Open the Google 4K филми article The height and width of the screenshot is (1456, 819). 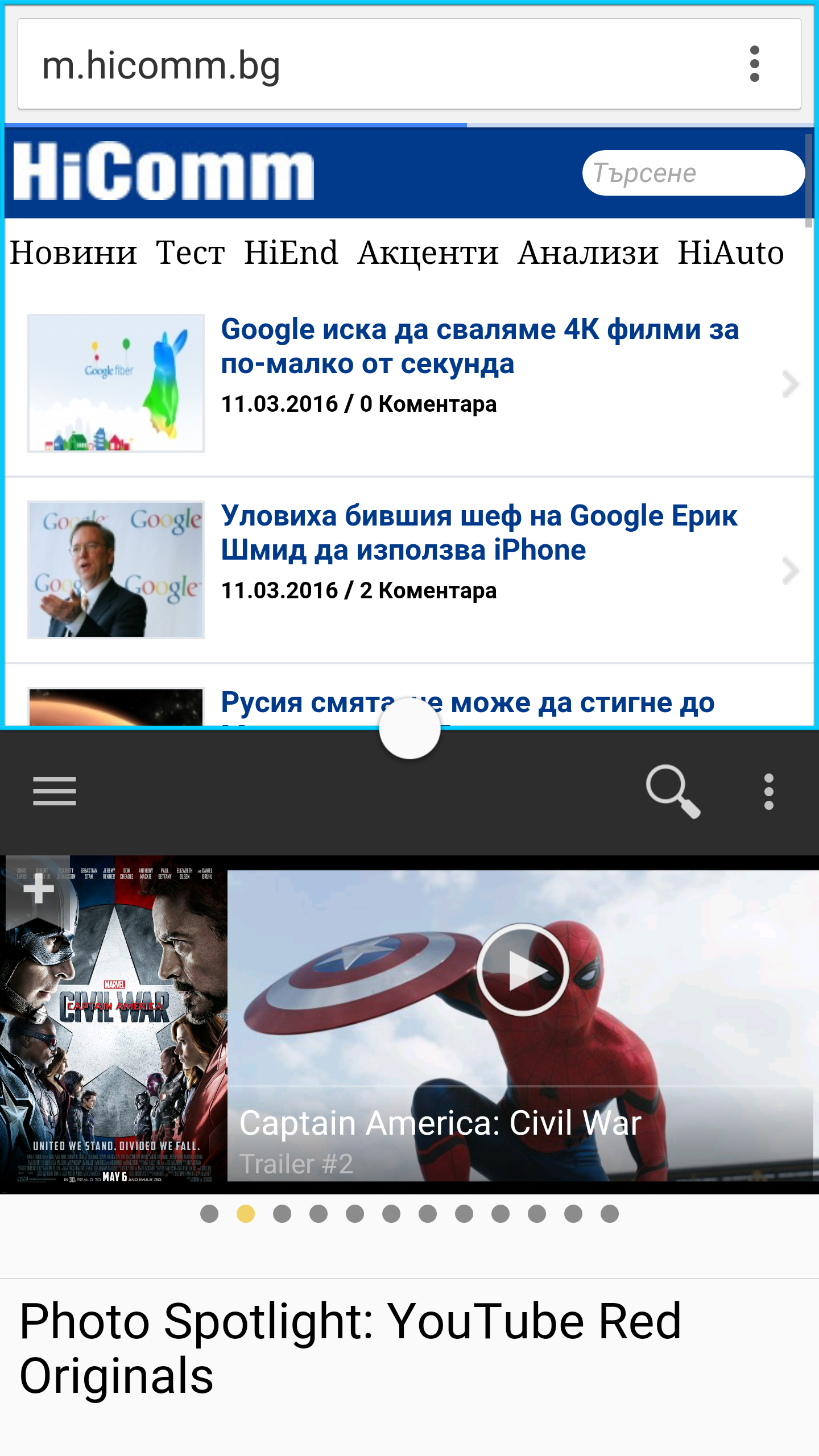point(479,346)
